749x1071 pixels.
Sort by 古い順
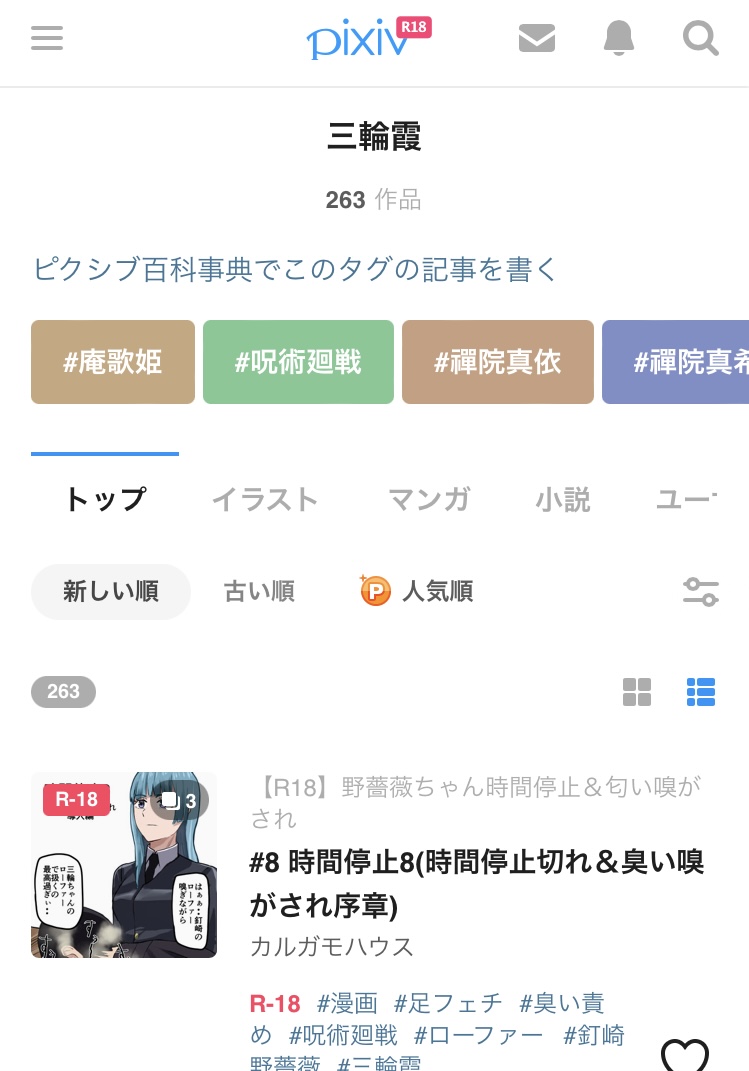[259, 592]
